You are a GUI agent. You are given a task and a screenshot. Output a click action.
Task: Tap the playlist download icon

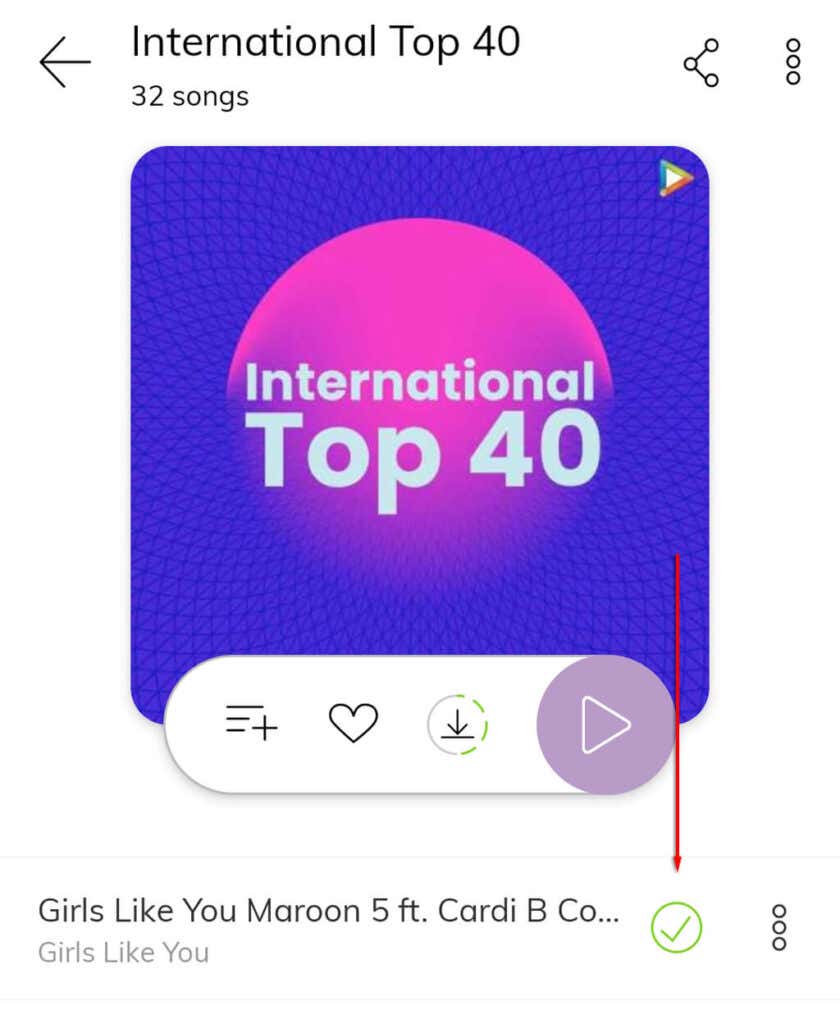[457, 724]
